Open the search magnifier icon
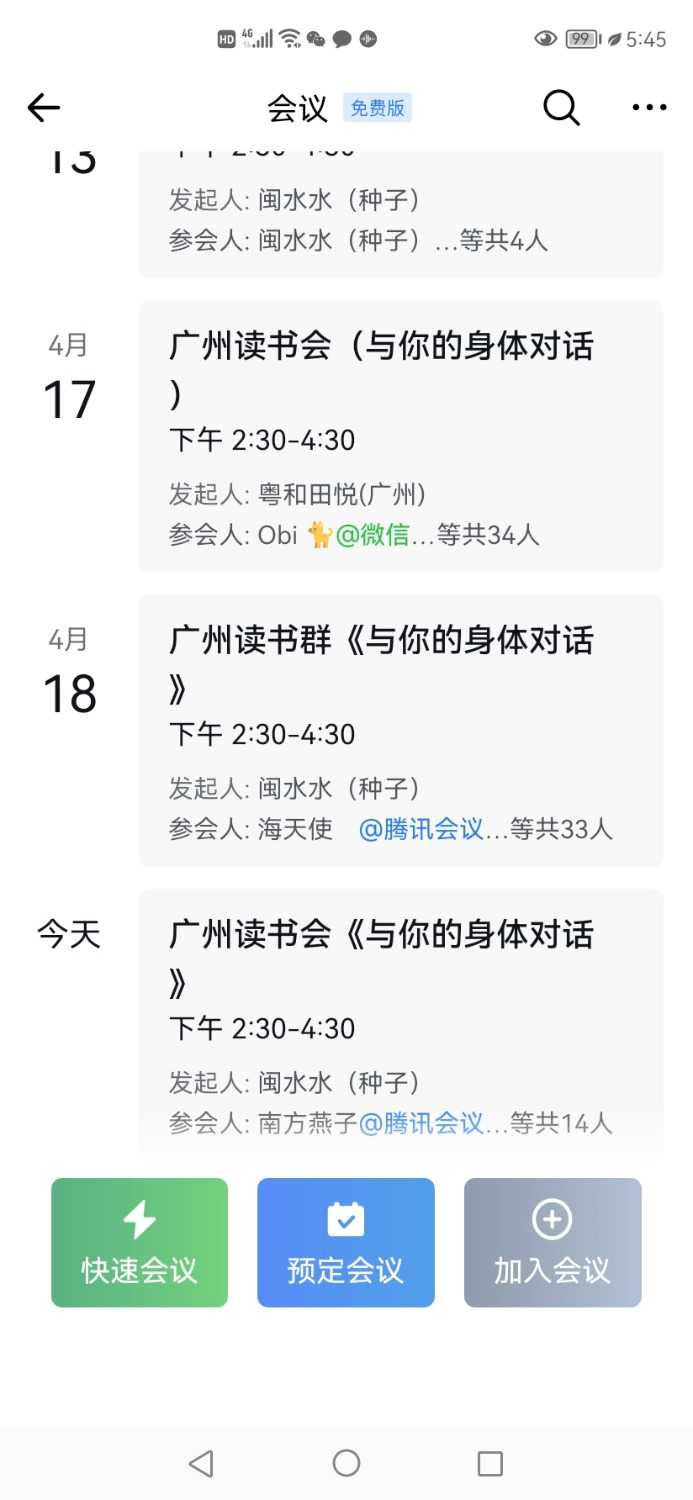 click(x=561, y=108)
